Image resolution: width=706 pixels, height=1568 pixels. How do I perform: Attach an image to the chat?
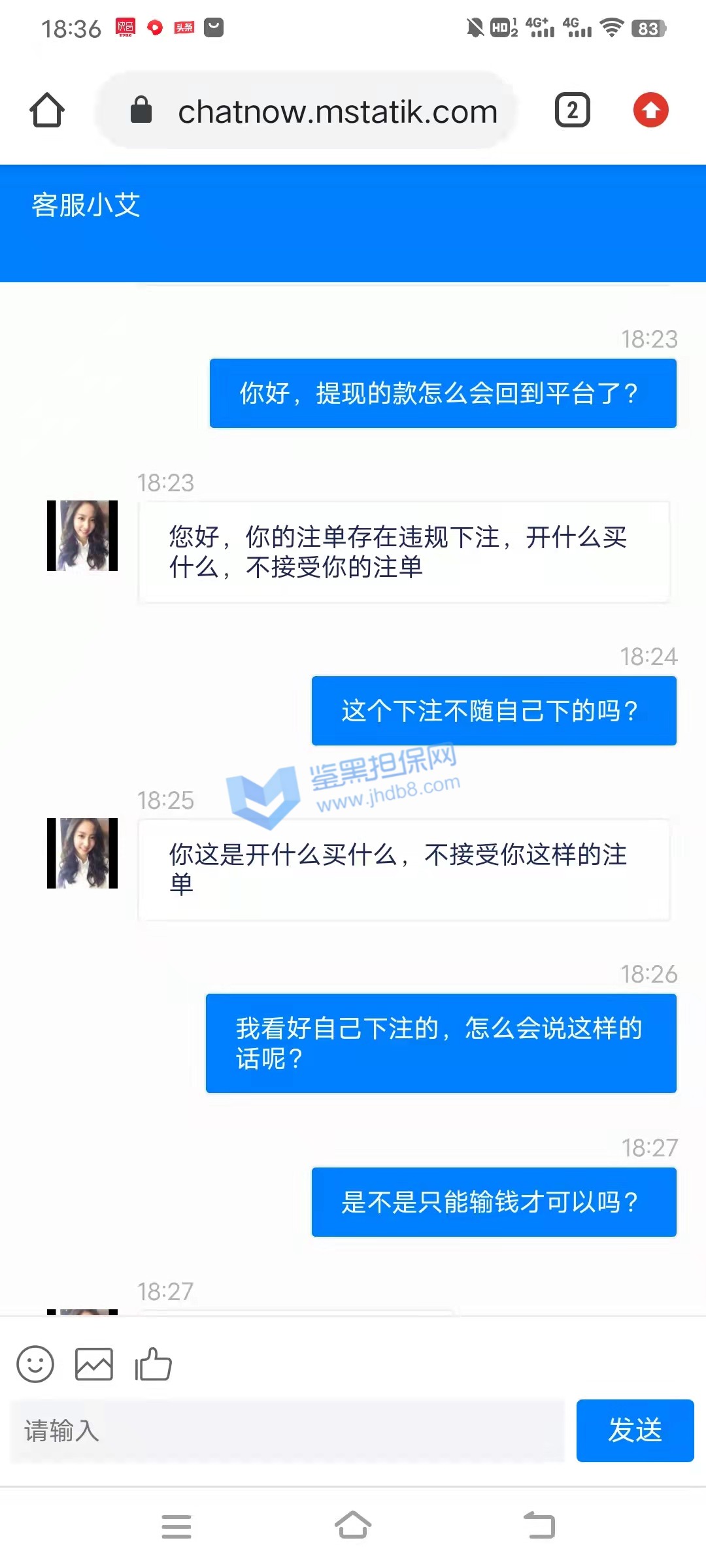tap(94, 1364)
